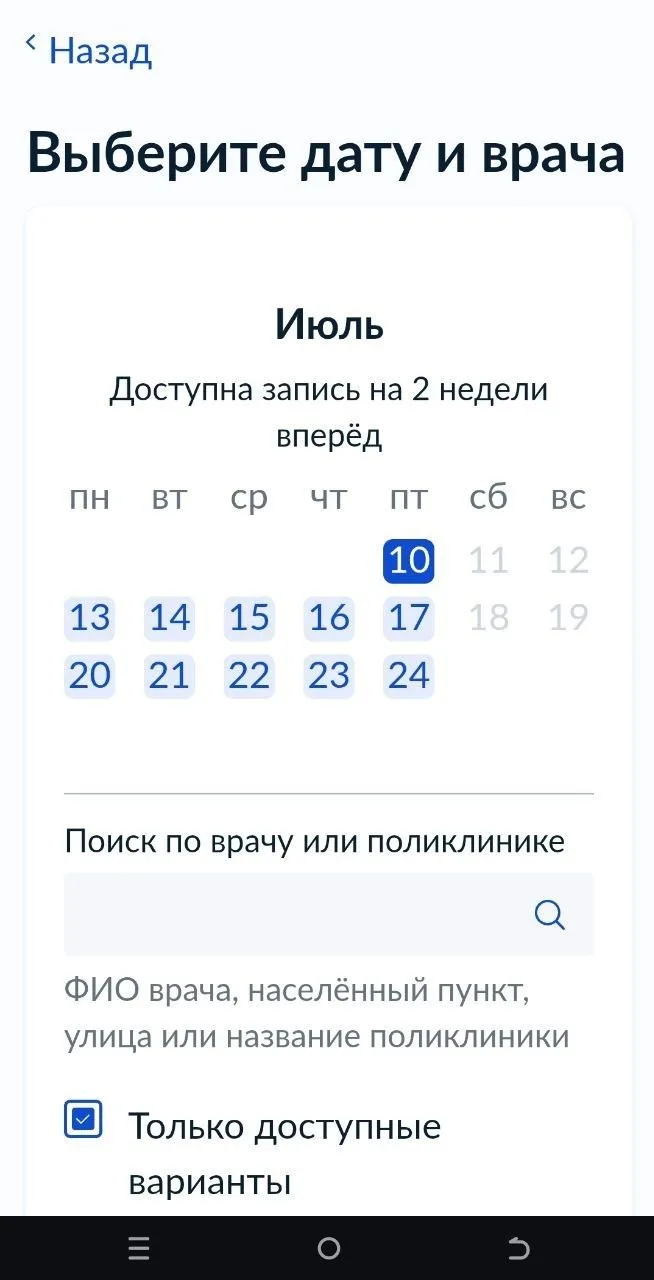Go to the home screen

328,1248
